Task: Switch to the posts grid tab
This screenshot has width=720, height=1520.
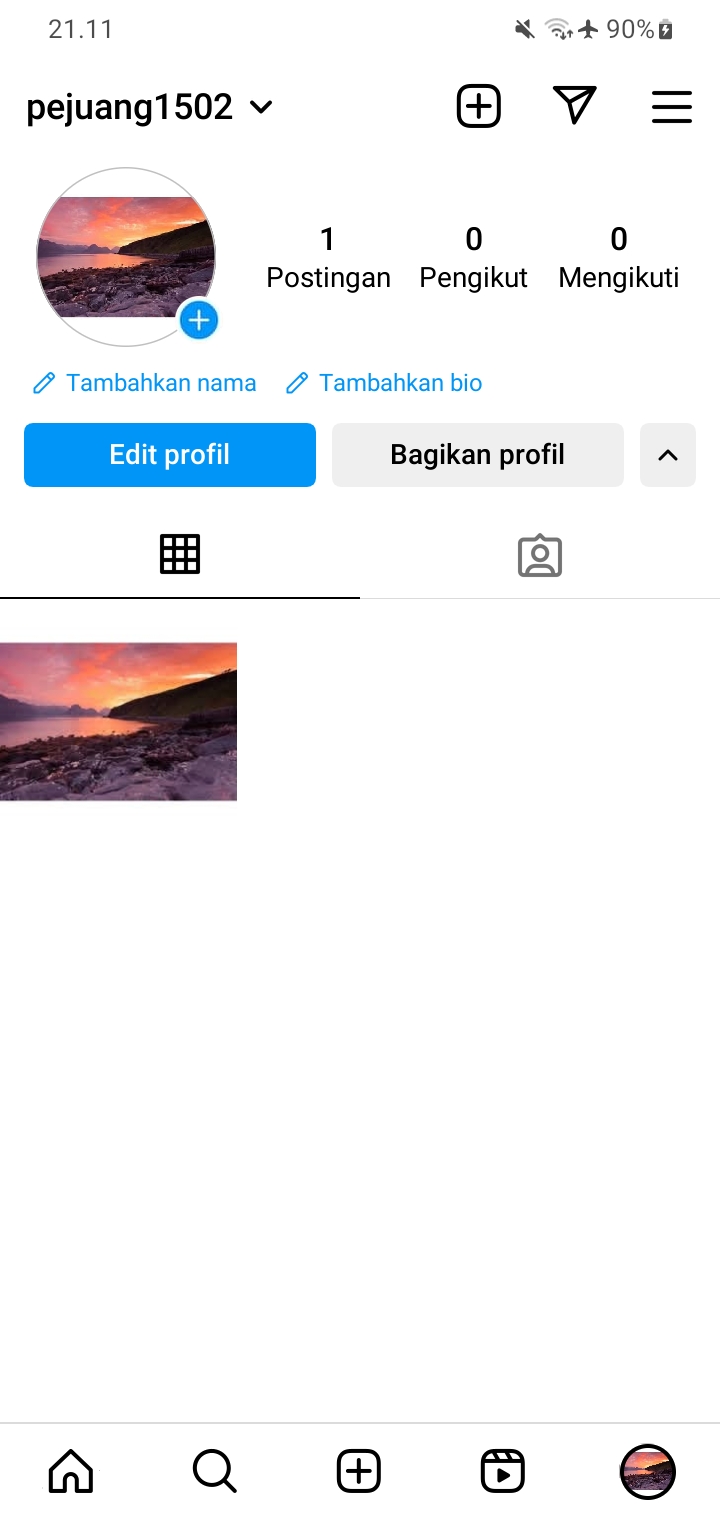Action: [180, 554]
